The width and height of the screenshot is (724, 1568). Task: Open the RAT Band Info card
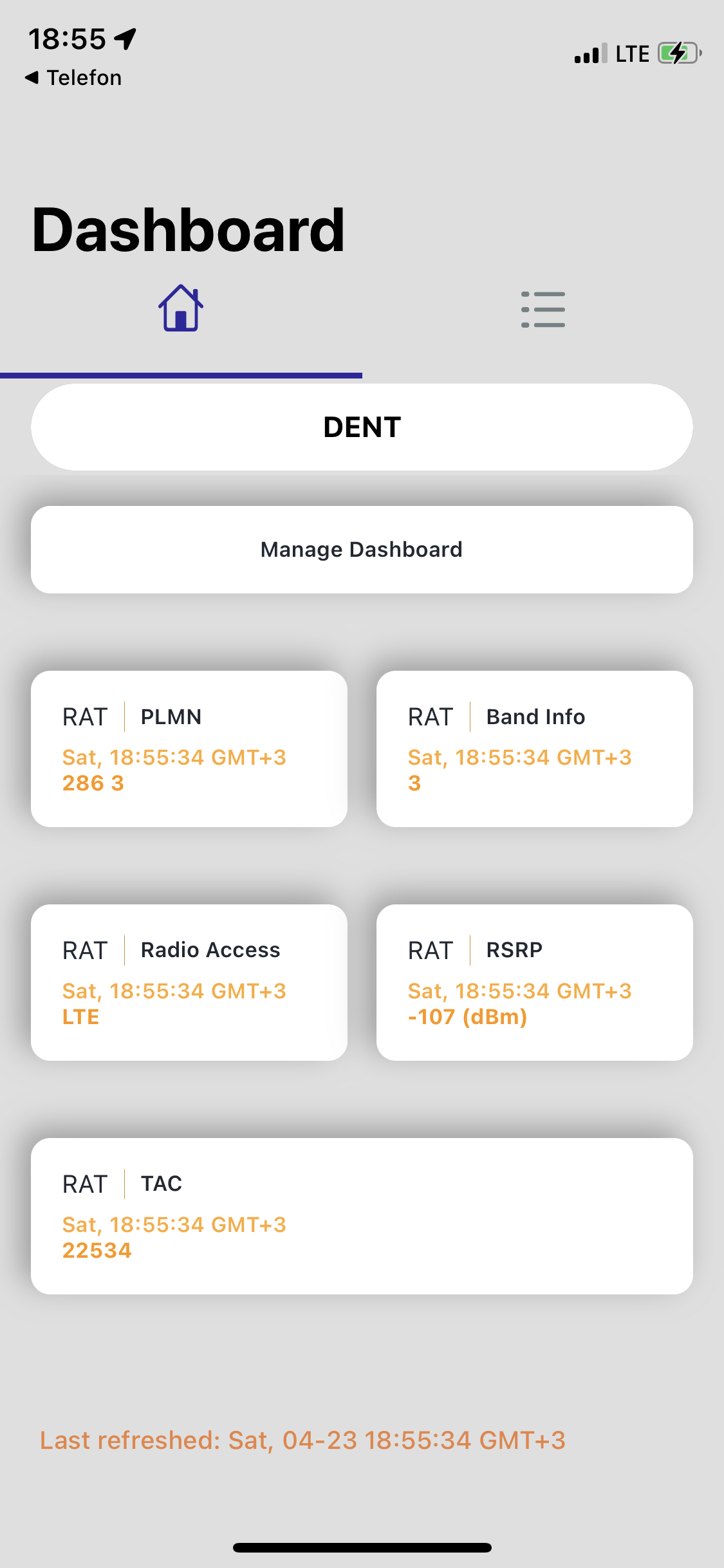pyautogui.click(x=535, y=749)
